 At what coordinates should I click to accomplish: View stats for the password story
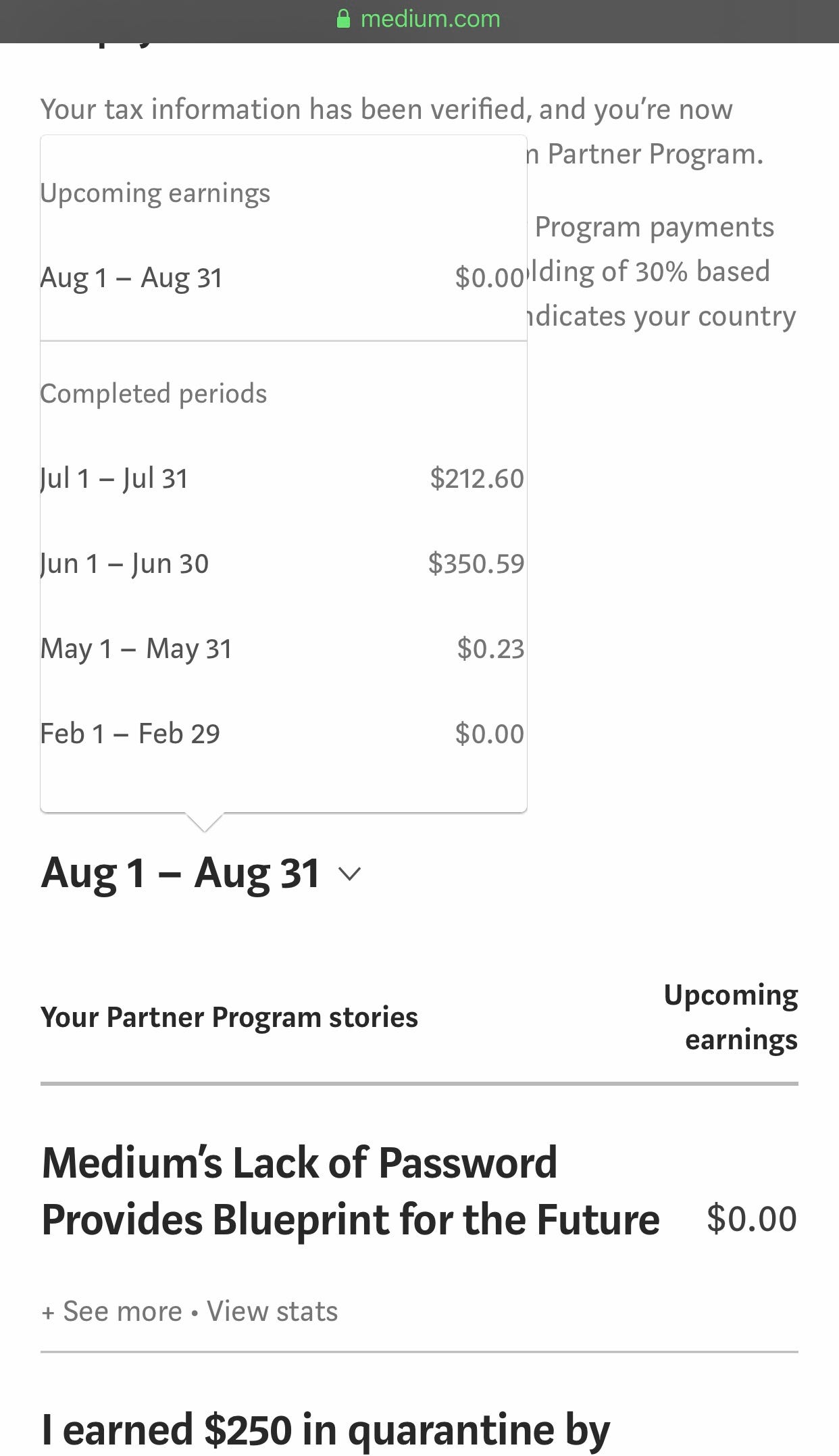pyautogui.click(x=272, y=1311)
